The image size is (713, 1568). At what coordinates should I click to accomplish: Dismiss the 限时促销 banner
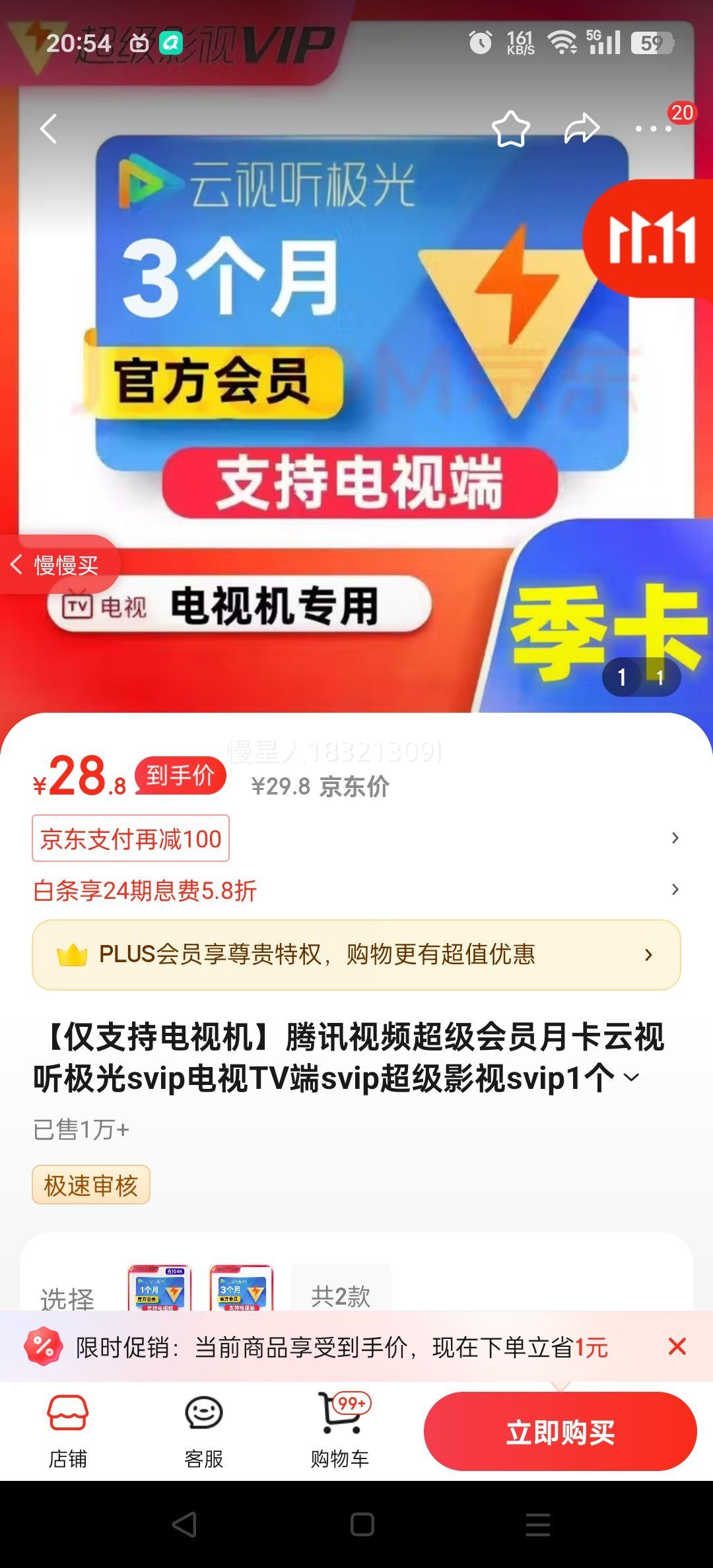677,1347
